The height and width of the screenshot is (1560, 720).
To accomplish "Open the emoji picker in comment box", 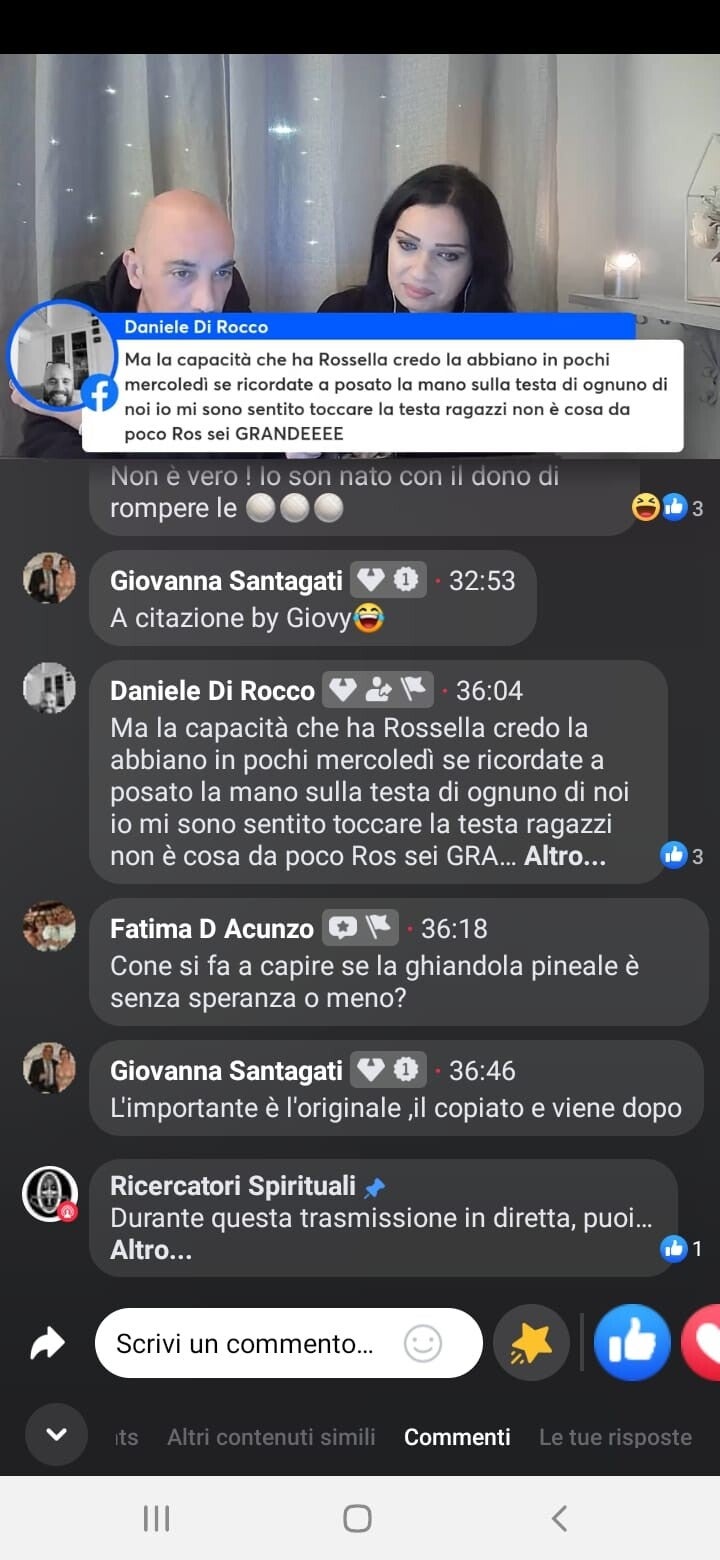I will (422, 1343).
